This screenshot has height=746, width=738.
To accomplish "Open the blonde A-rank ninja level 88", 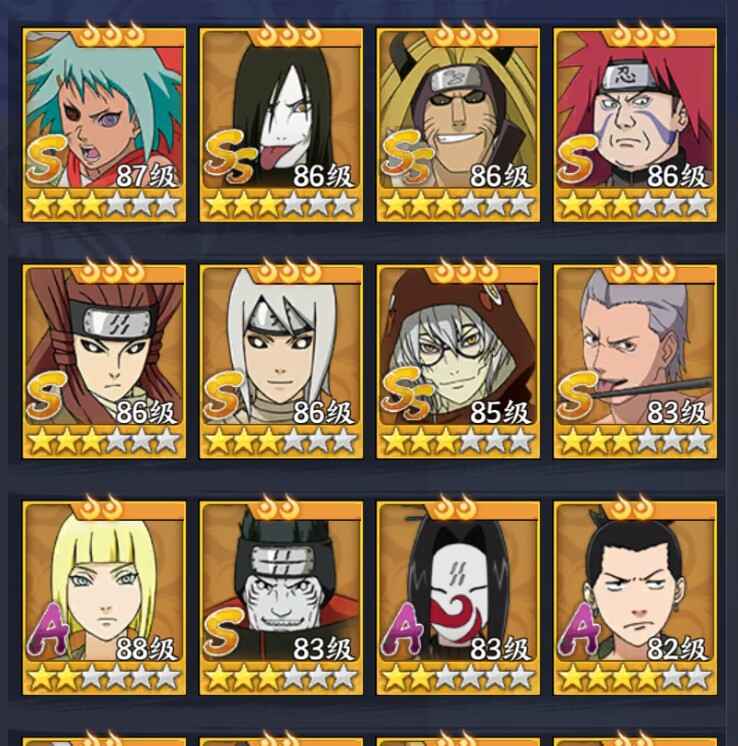I will coord(104,597).
